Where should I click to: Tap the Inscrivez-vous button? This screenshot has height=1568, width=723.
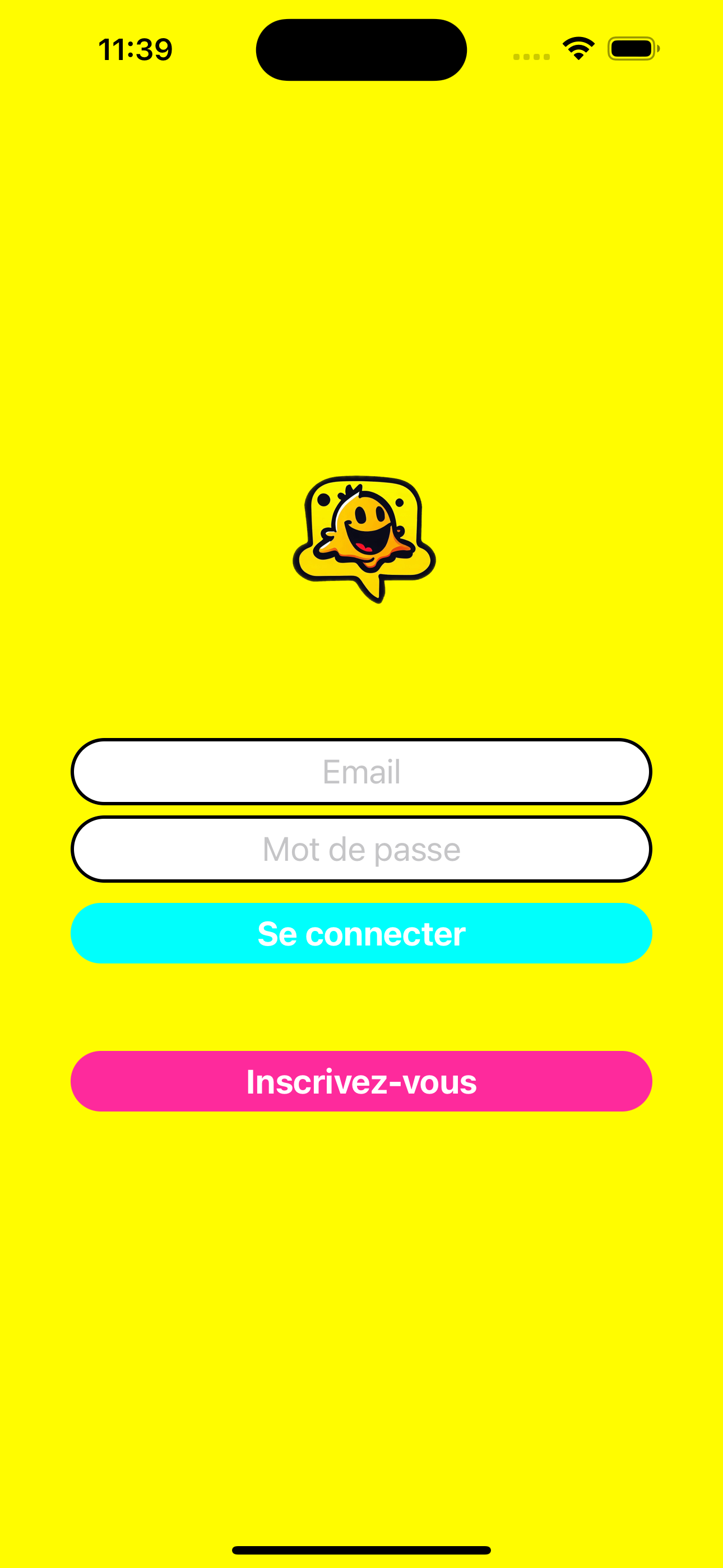pos(361,1081)
